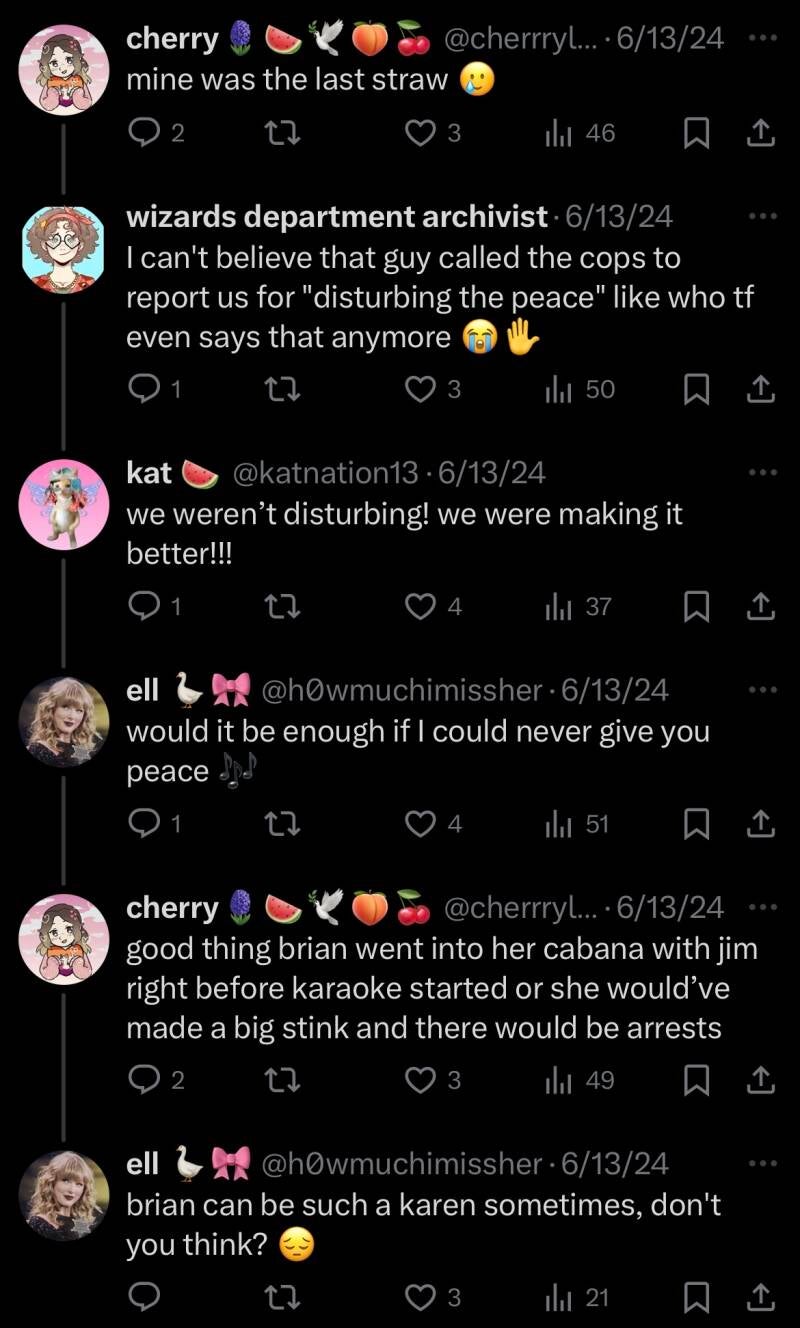Reply to ell's 'brian can be such a karen' tweet
The height and width of the screenshot is (1328, 800).
145,1297
